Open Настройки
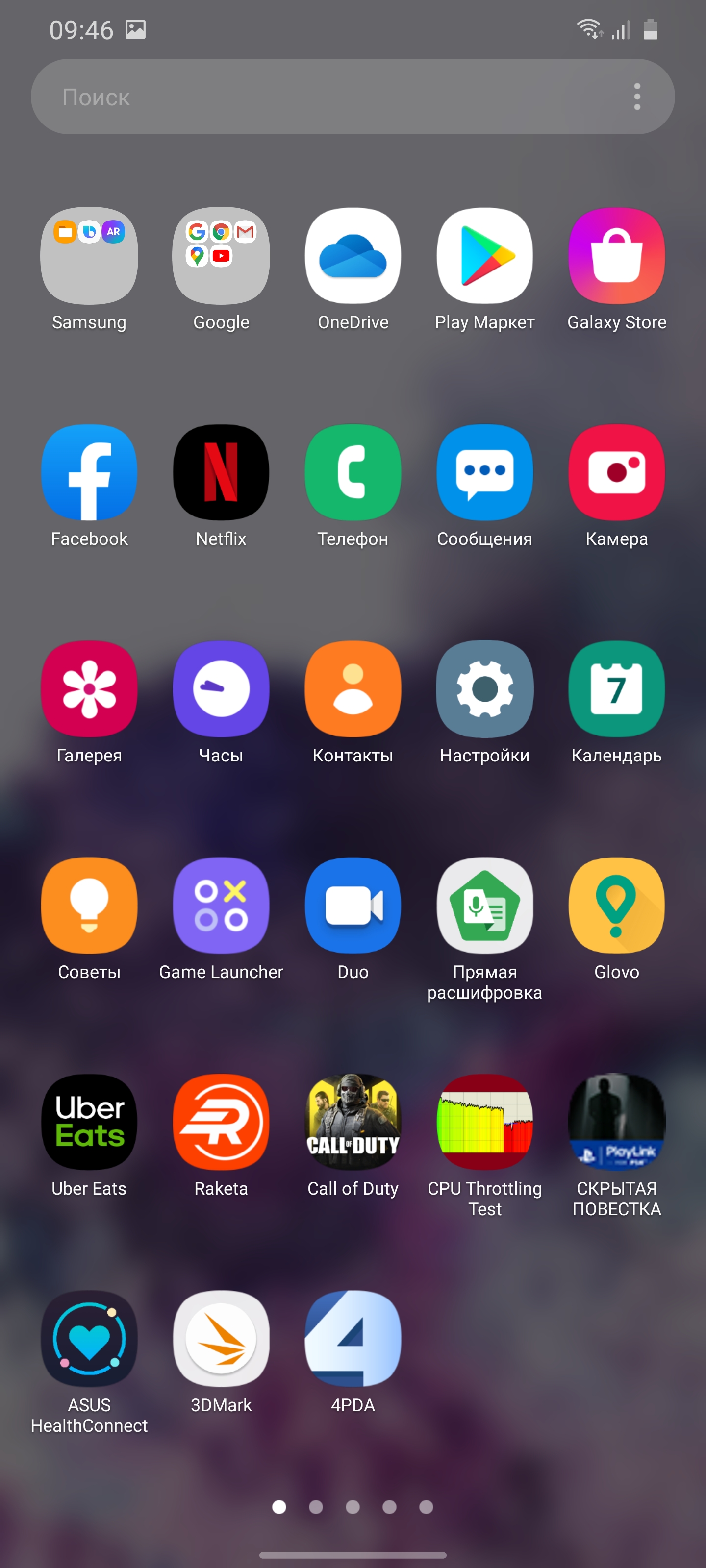This screenshot has width=706, height=1568. tap(485, 689)
